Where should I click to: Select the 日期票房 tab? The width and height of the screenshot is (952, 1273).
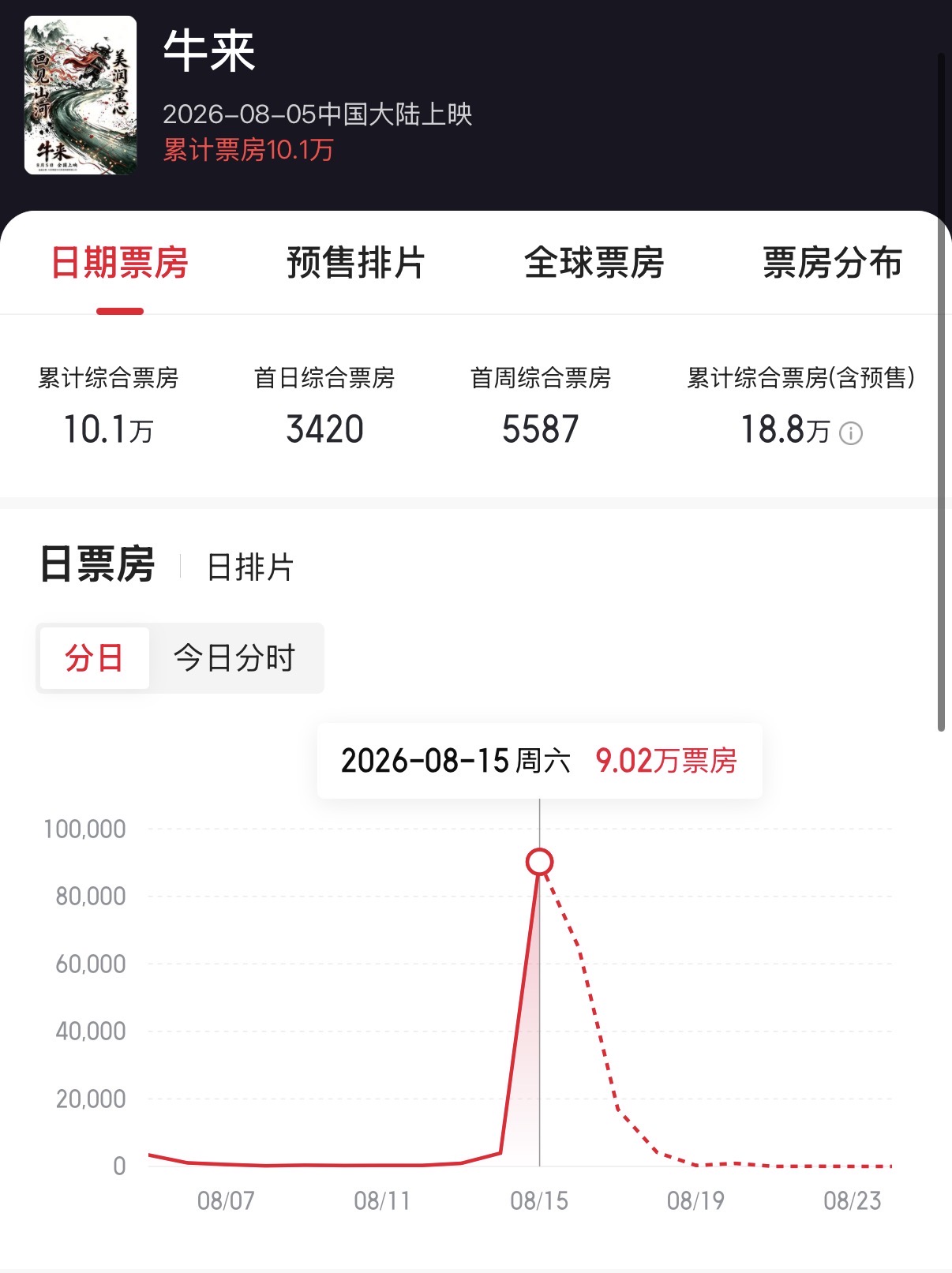tap(119, 263)
